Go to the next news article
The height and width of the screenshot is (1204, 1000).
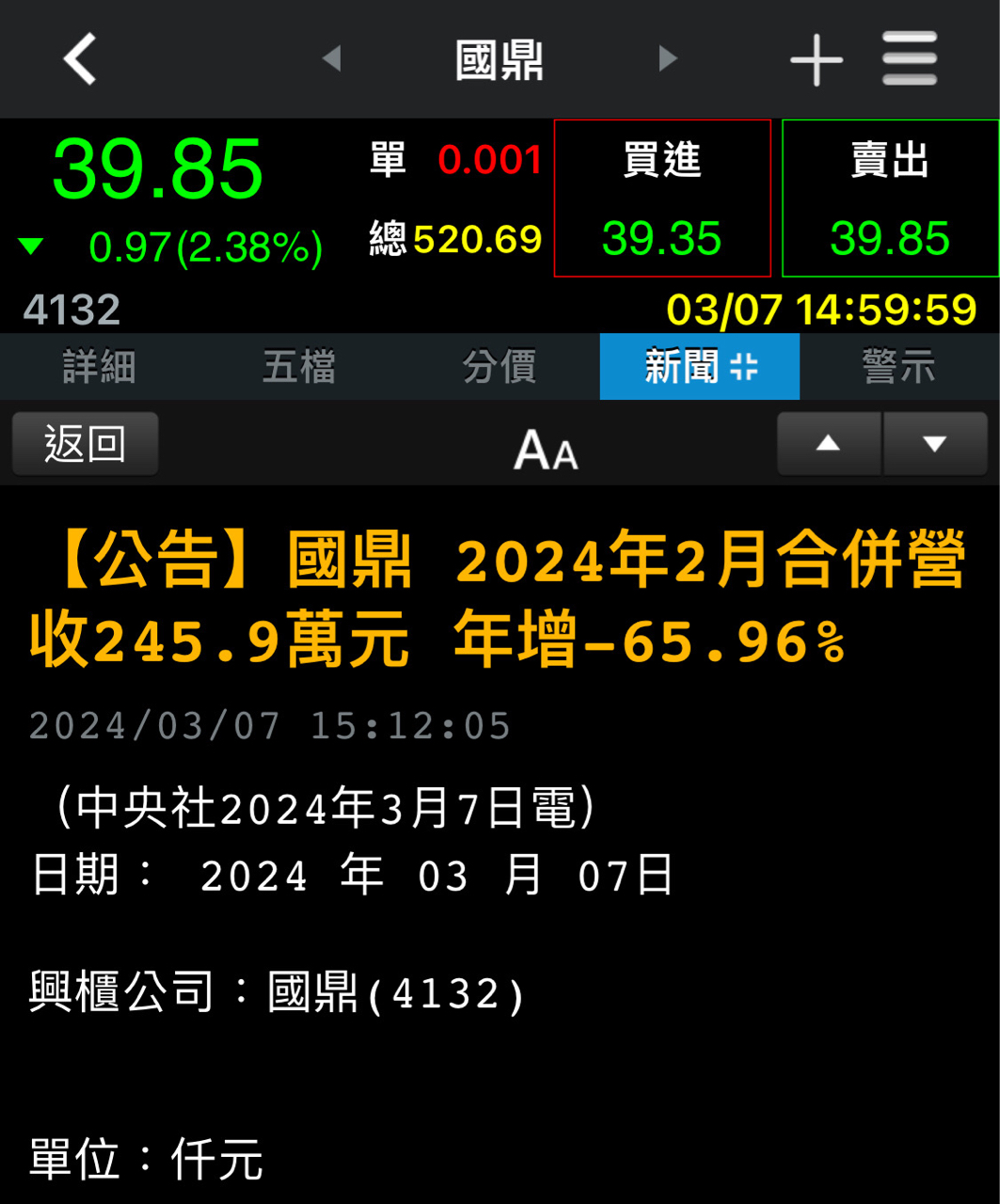coord(934,443)
